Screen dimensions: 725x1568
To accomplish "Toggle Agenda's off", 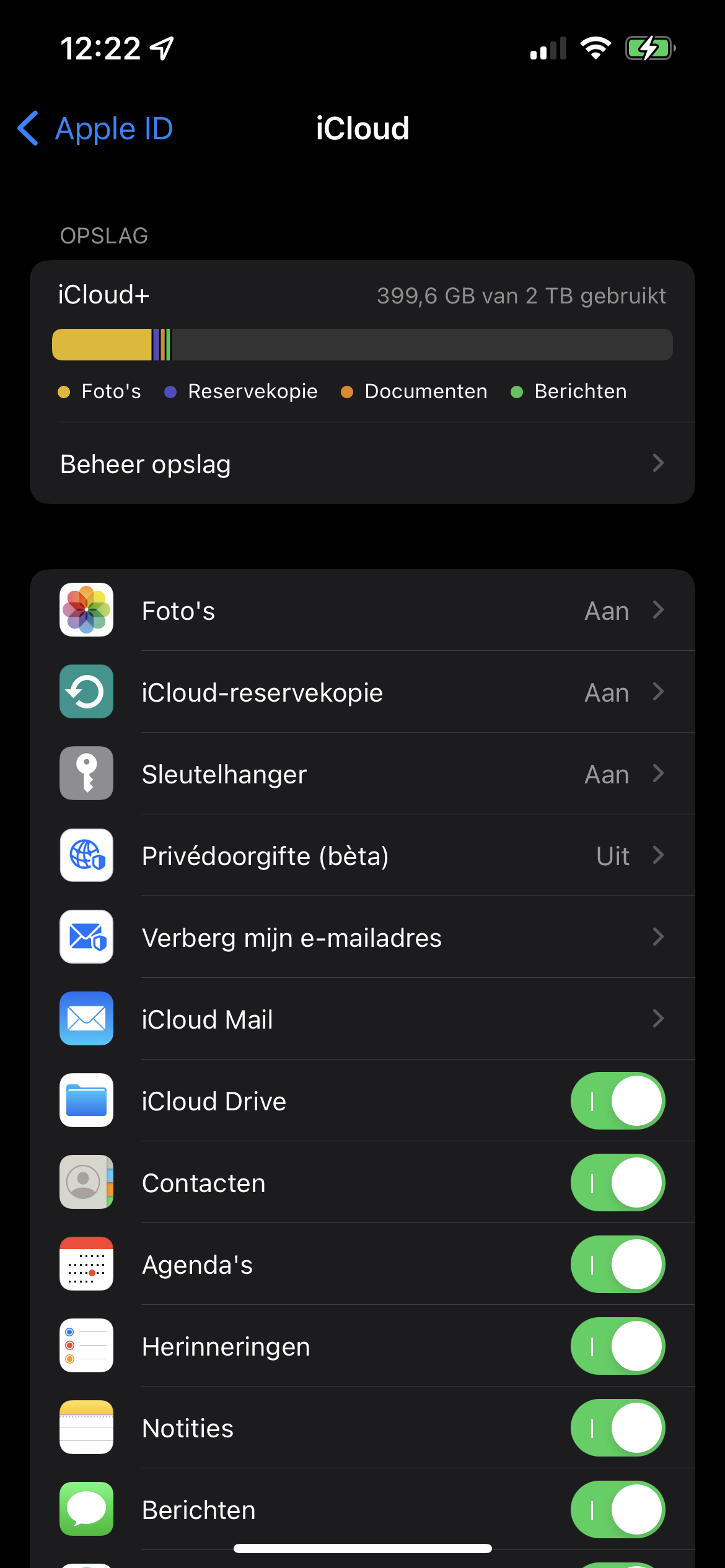I will click(617, 1265).
